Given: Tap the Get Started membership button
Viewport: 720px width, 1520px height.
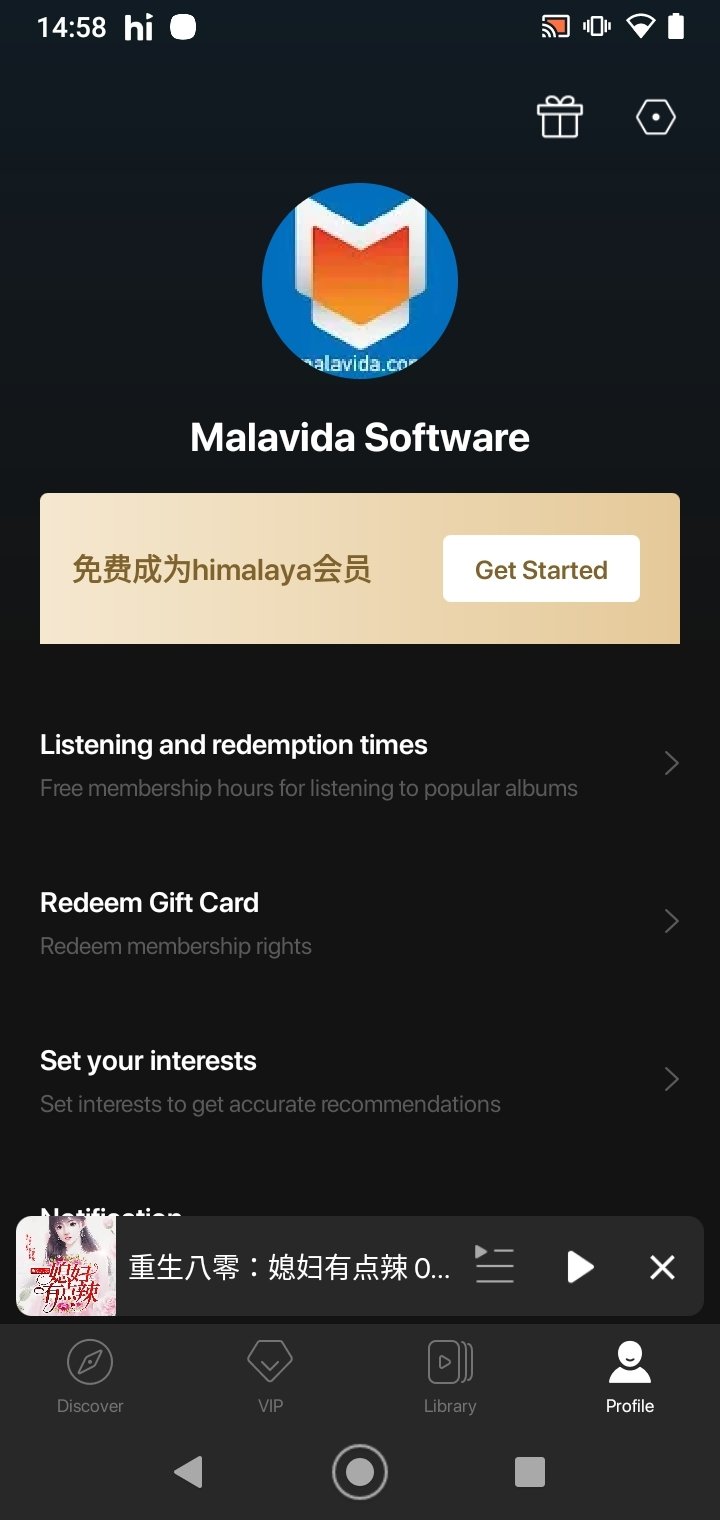Looking at the screenshot, I should (541, 569).
